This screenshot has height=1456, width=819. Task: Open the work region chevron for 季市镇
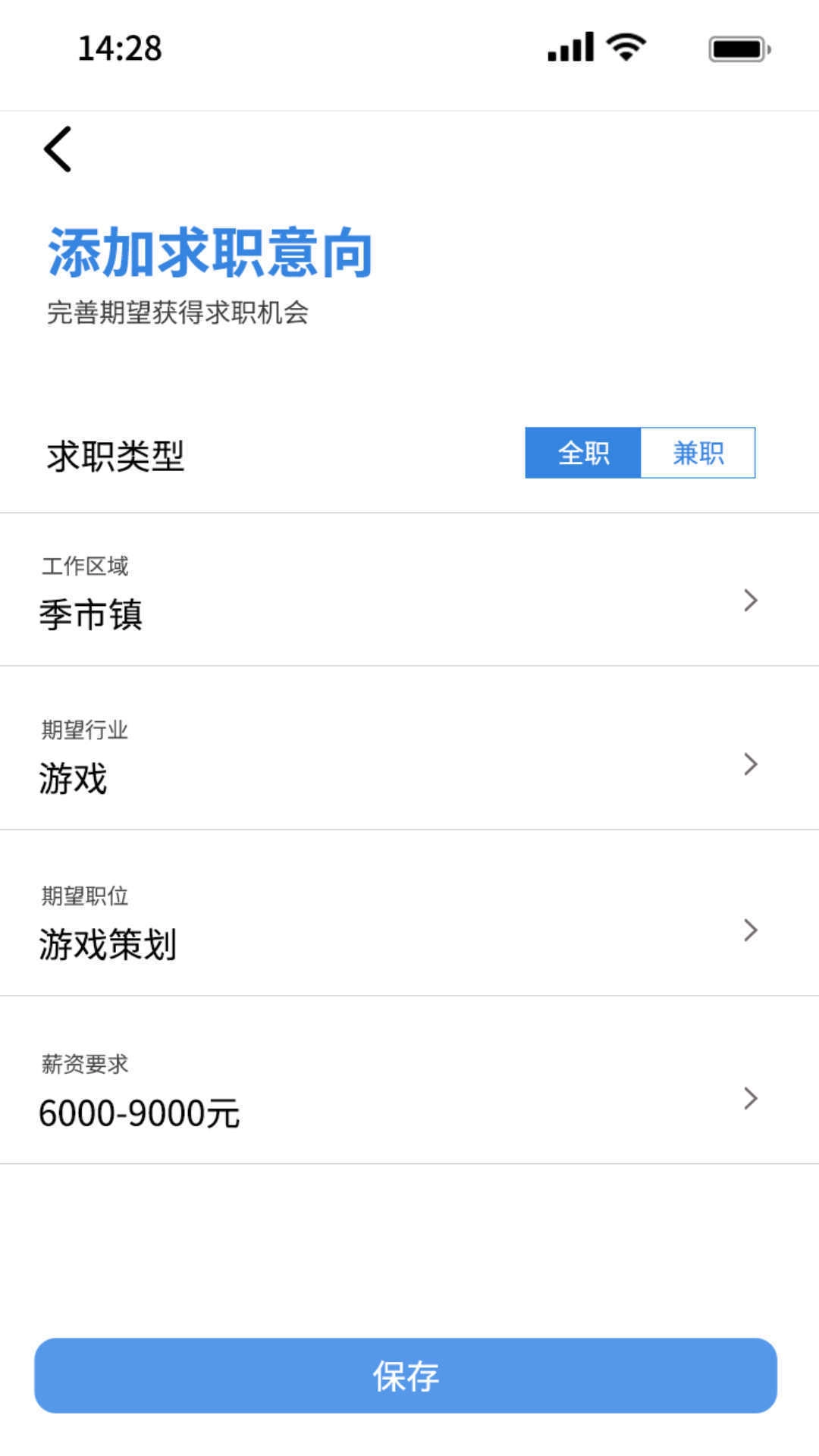point(751,600)
